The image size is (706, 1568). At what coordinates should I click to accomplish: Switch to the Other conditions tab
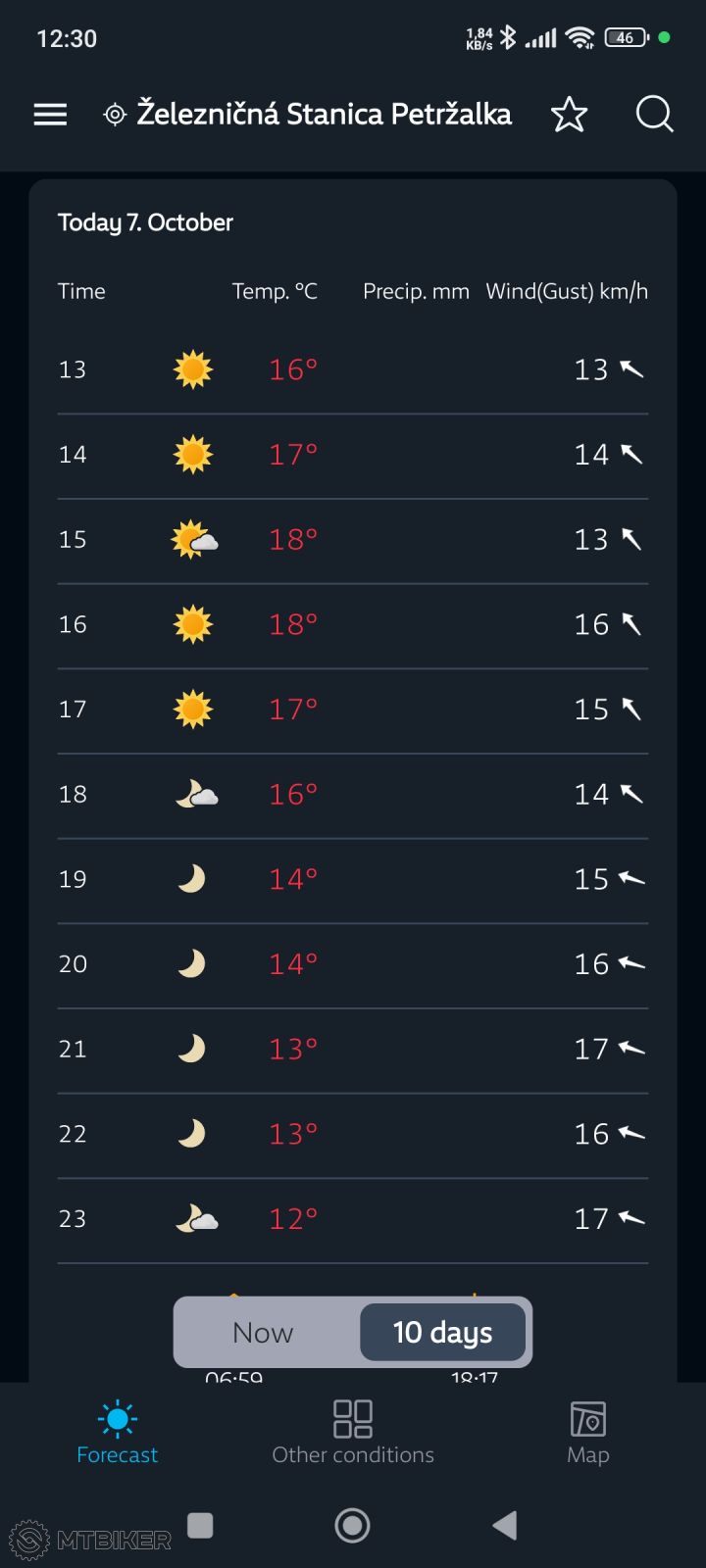(353, 1433)
